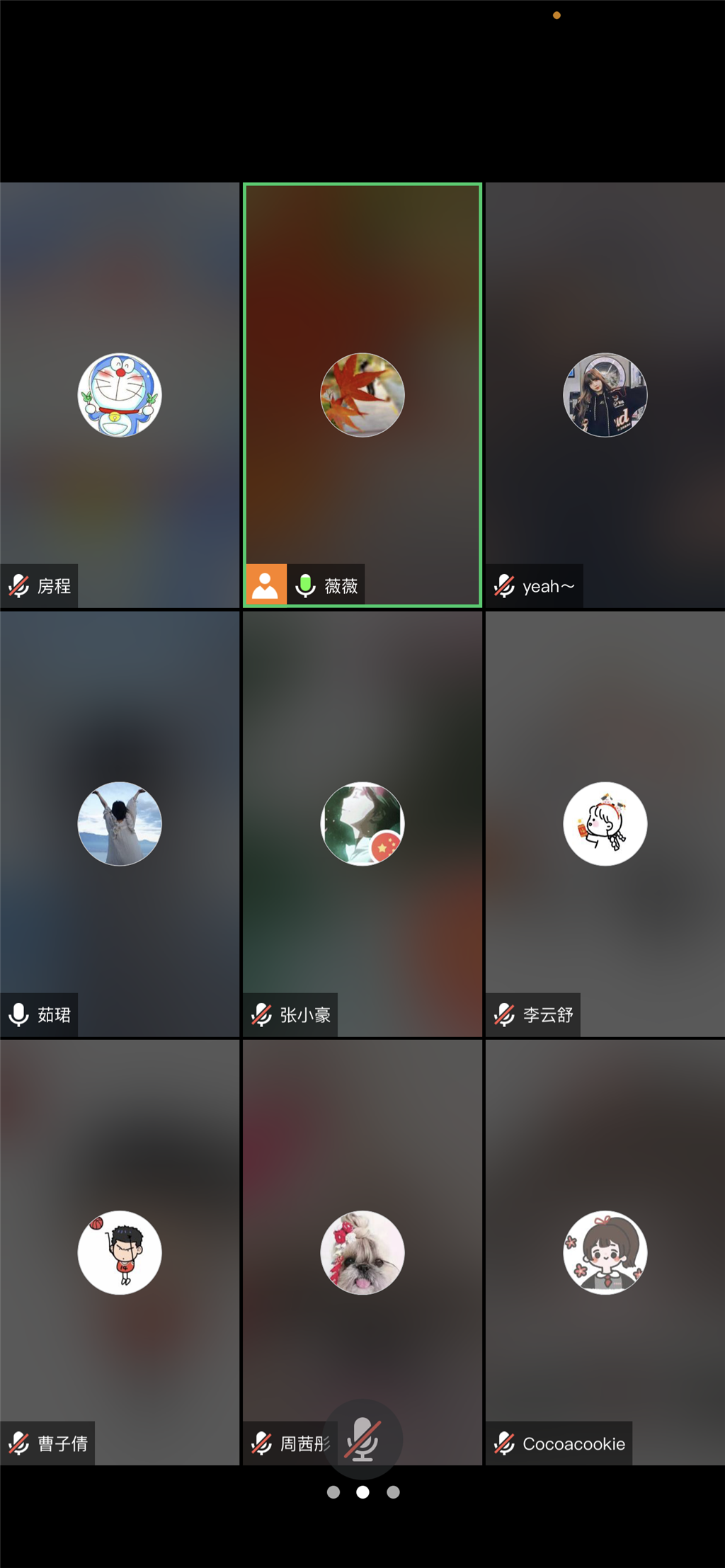Open 李云舒's participant tile
Screen dimensions: 725x1568
click(605, 823)
